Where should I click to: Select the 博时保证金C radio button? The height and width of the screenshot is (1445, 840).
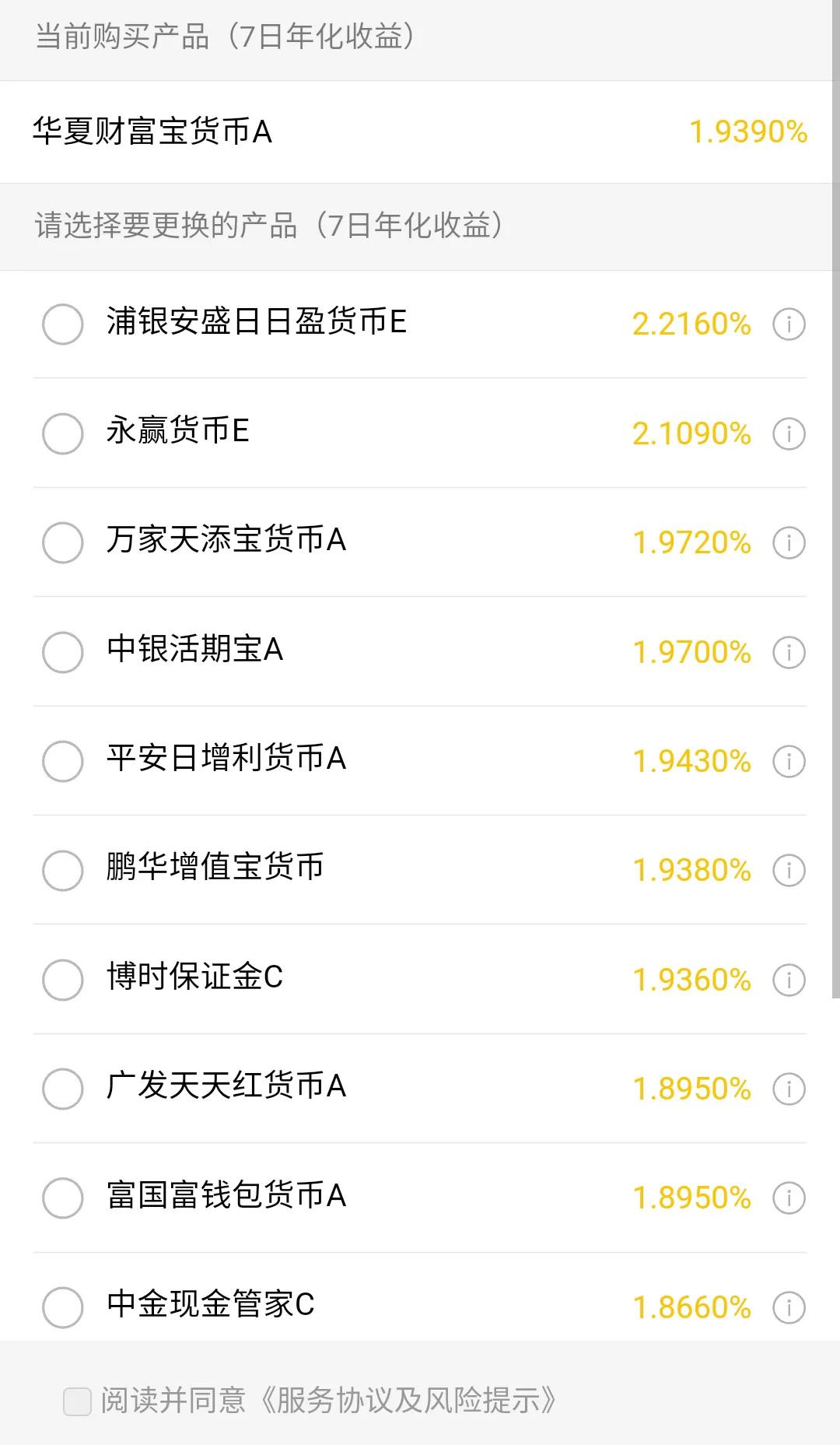click(62, 980)
